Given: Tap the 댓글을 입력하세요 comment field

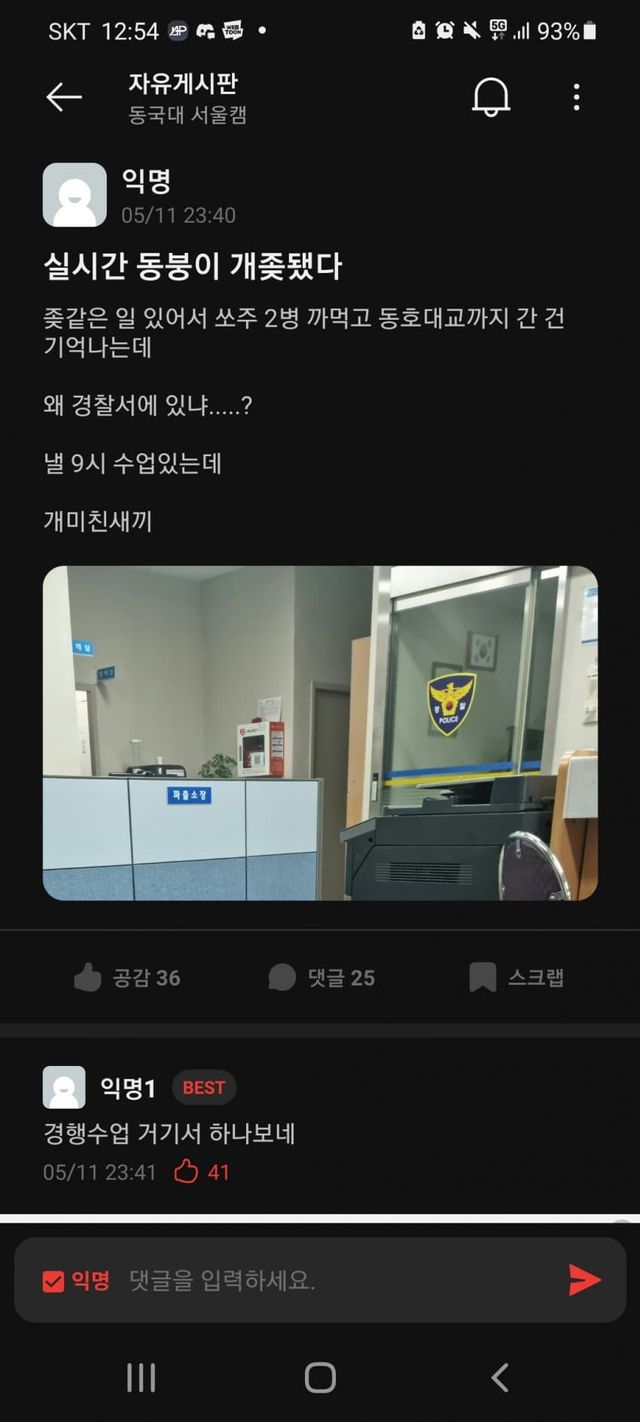Looking at the screenshot, I should click(330, 1281).
